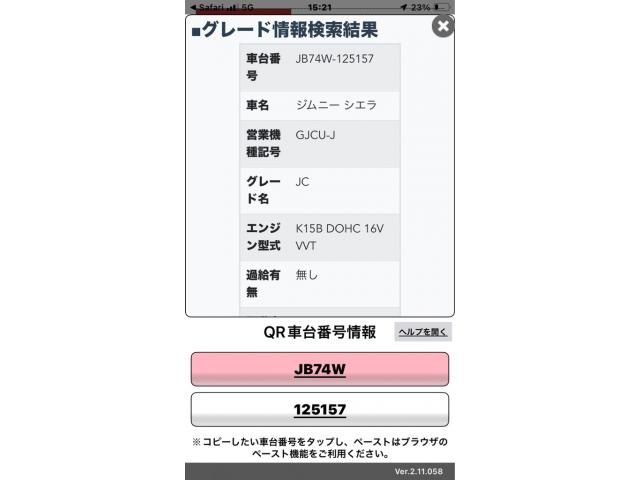The image size is (640, 480).
Task: Open the help button (ヘルプを開く)
Action: [423, 332]
